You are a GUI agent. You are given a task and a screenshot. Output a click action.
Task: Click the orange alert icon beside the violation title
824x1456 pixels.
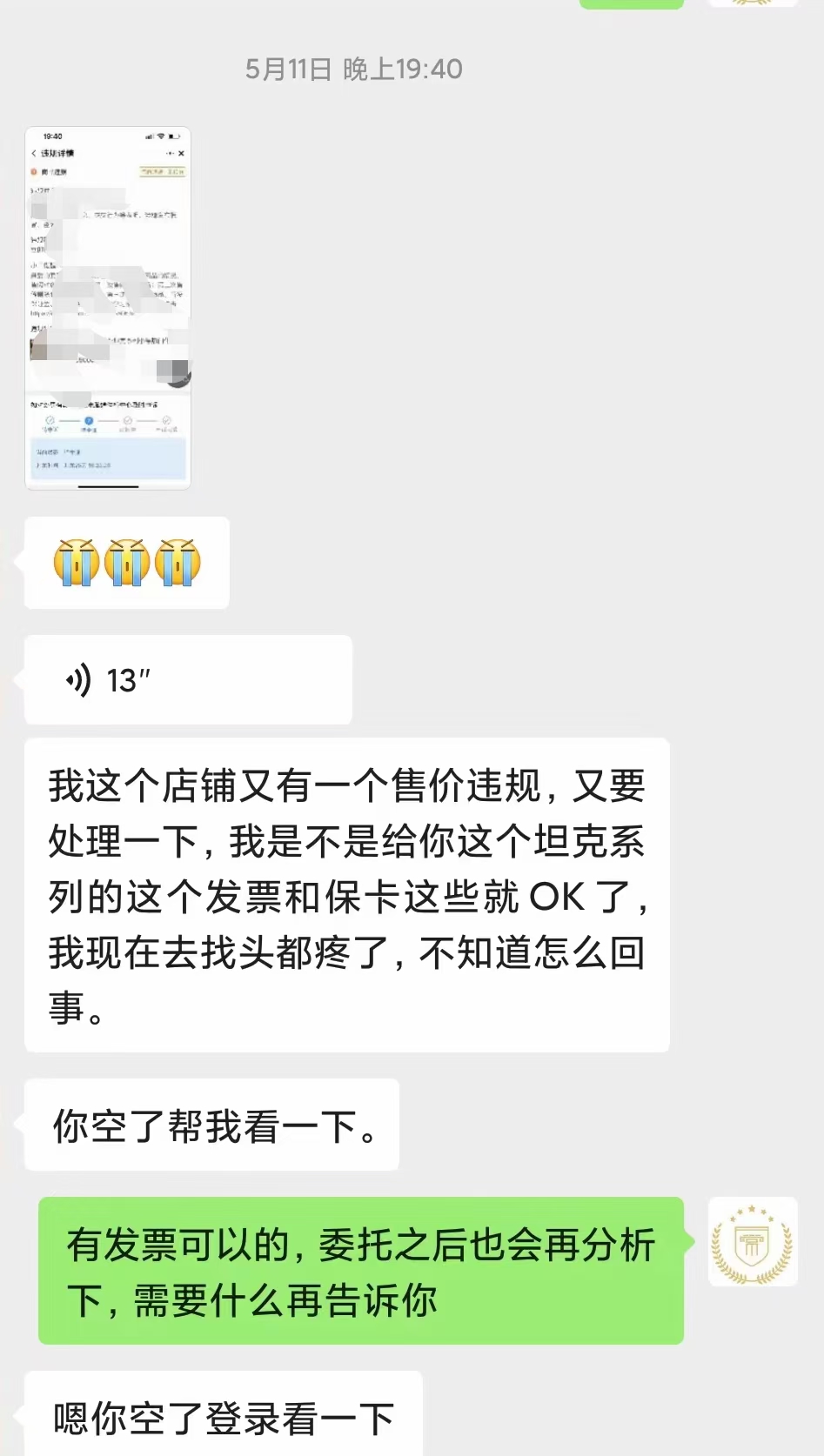click(x=35, y=171)
